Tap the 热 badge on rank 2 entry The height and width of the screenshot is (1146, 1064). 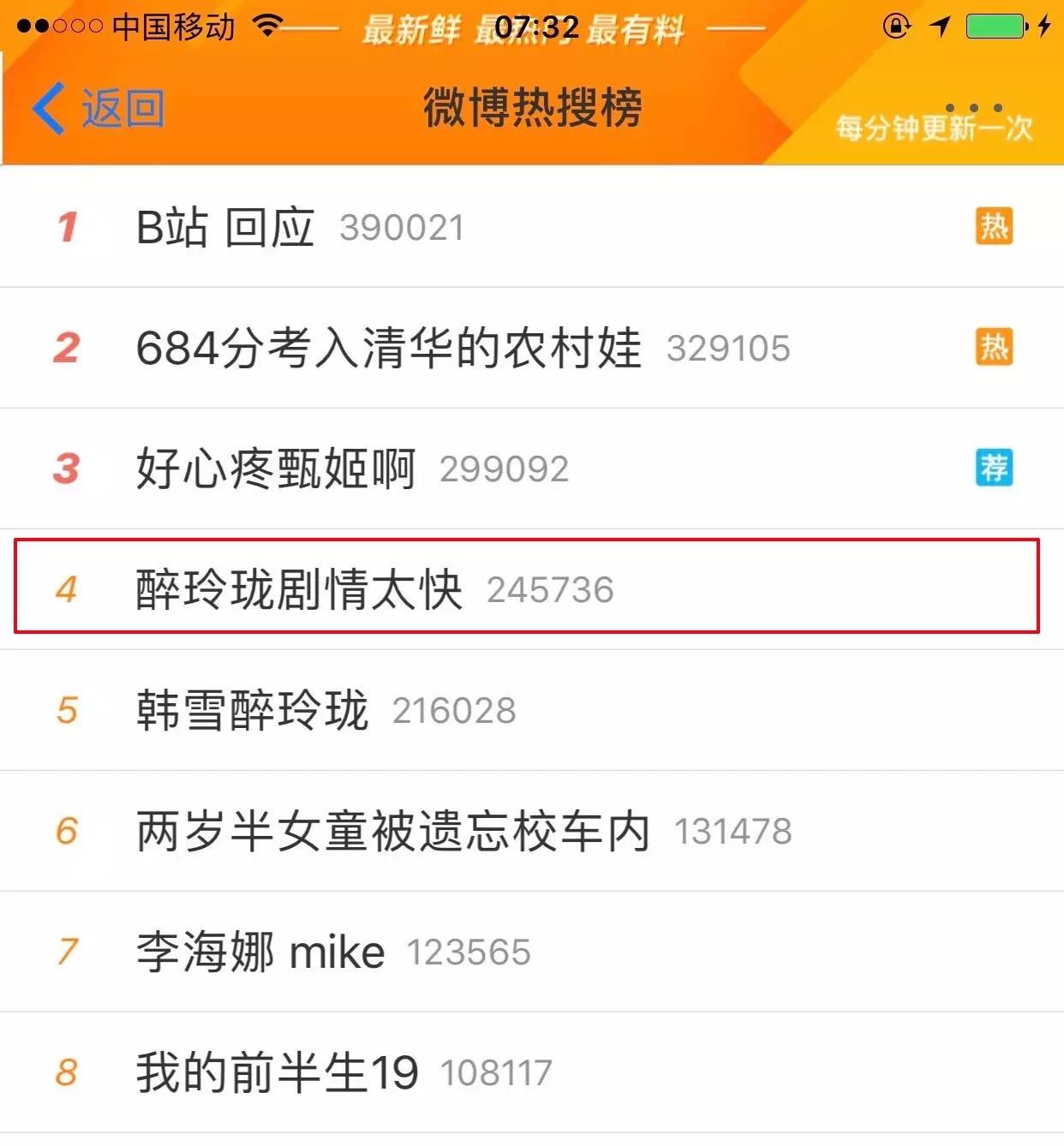(994, 346)
